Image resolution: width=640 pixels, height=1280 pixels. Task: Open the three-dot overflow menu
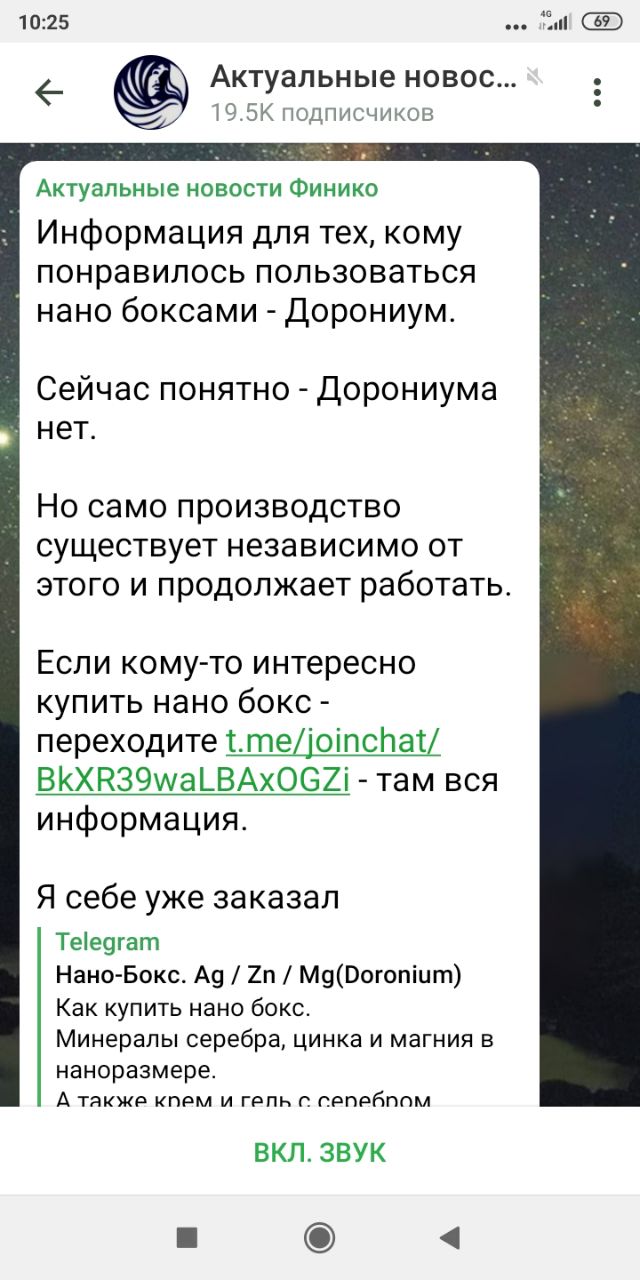(x=597, y=93)
